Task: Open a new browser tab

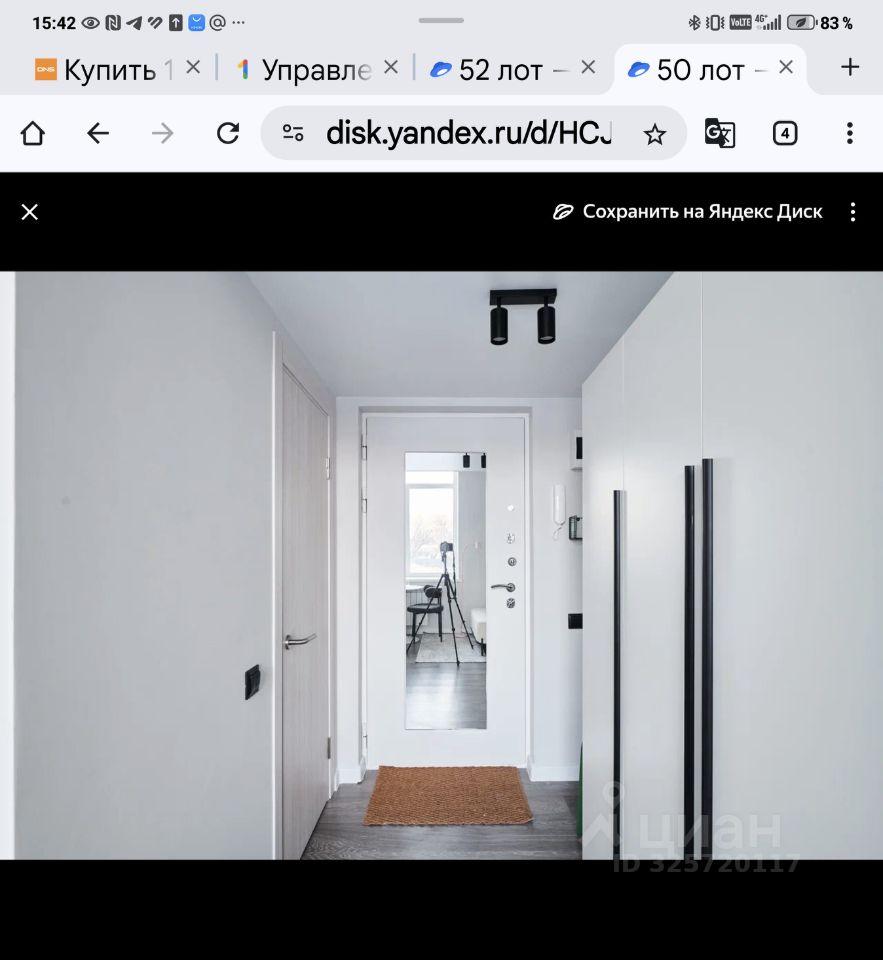Action: tap(850, 68)
